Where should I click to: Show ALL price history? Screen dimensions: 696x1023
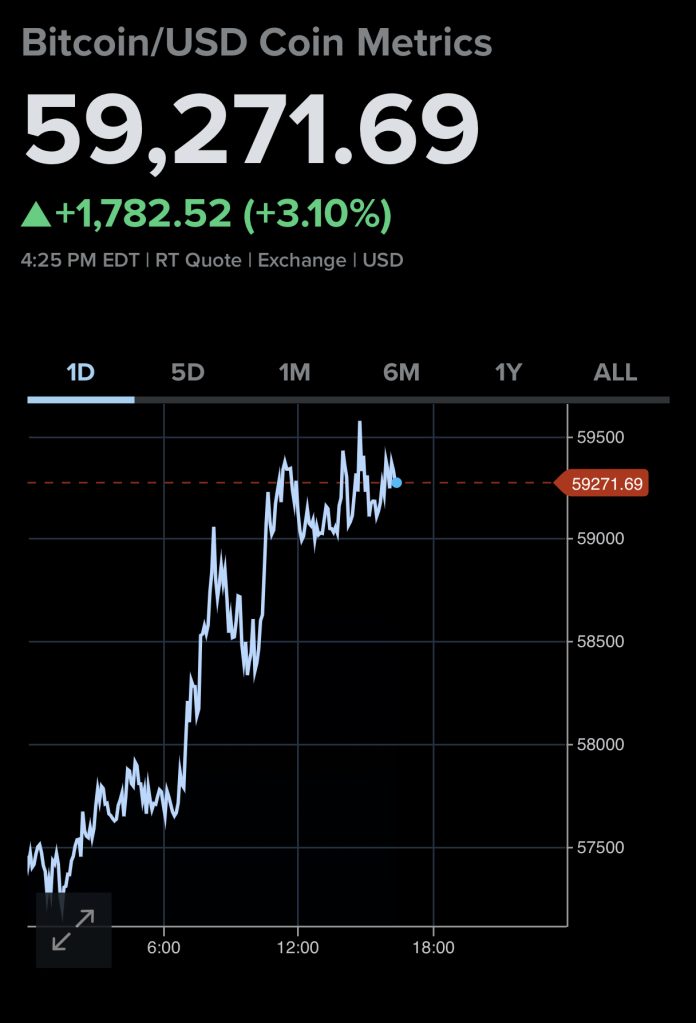pyautogui.click(x=615, y=373)
